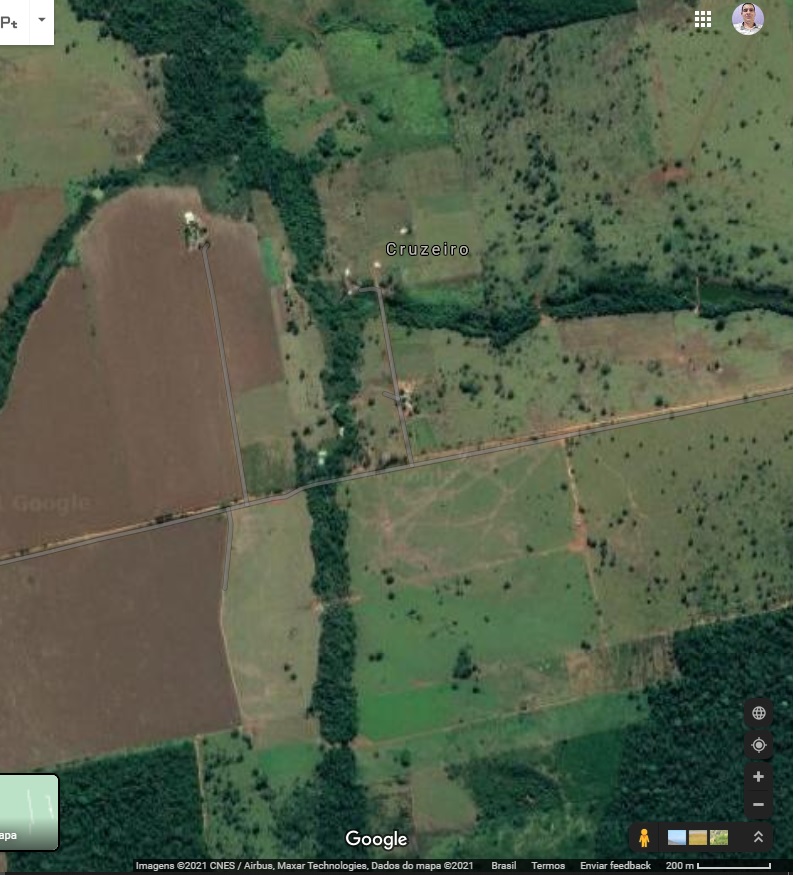This screenshot has height=875, width=801.
Task: Open the first photo in imagery strip
Action: pyautogui.click(x=677, y=837)
